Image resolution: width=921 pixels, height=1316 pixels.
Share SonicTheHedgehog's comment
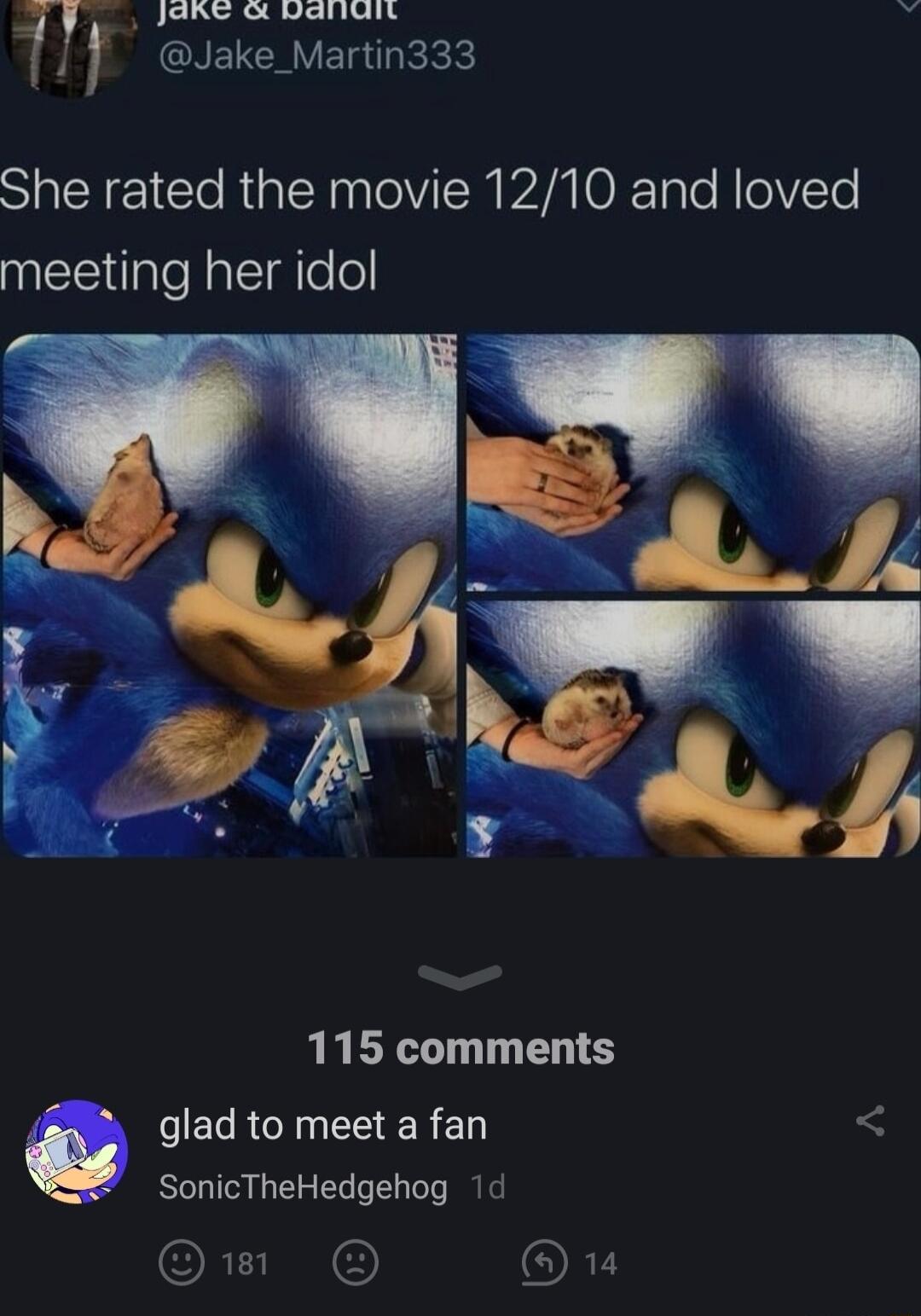[x=870, y=1121]
